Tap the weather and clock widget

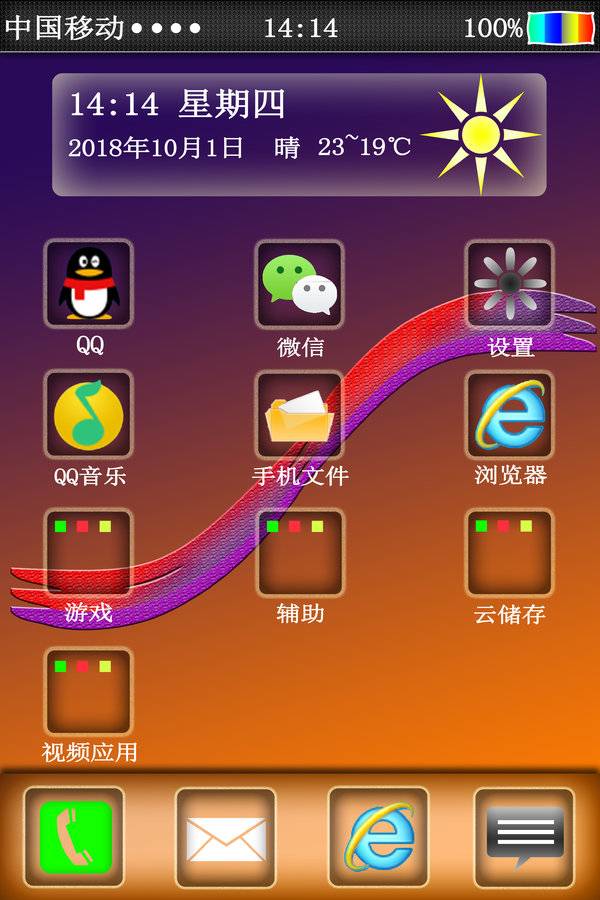[299, 134]
